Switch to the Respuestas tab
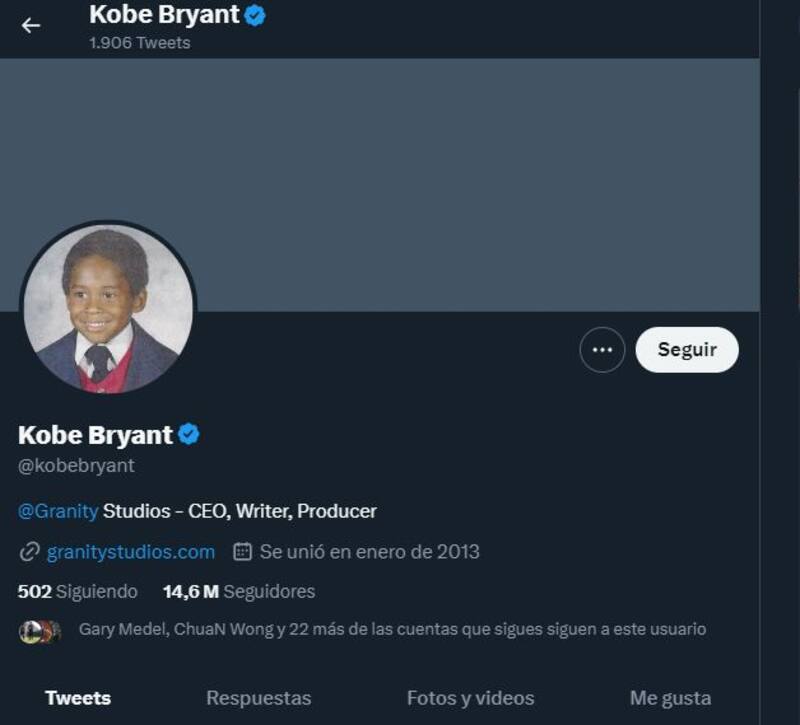The height and width of the screenshot is (725, 800). click(258, 698)
